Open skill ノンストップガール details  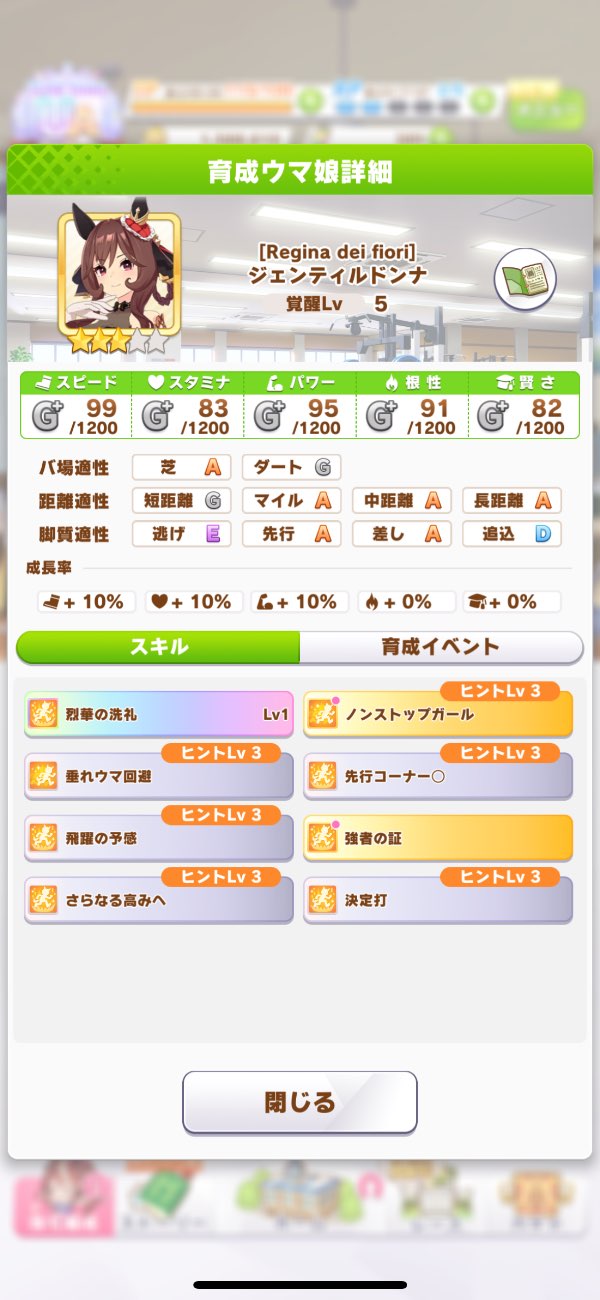click(438, 715)
